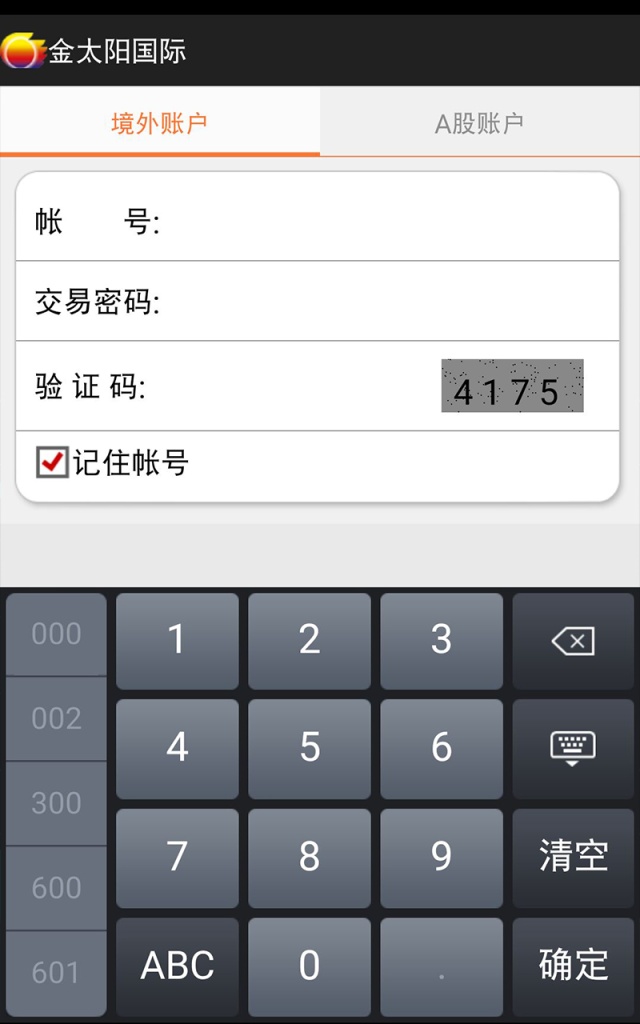Confirm with the 确定 key
Screen dimensions: 640x1024
pyautogui.click(x=573, y=964)
